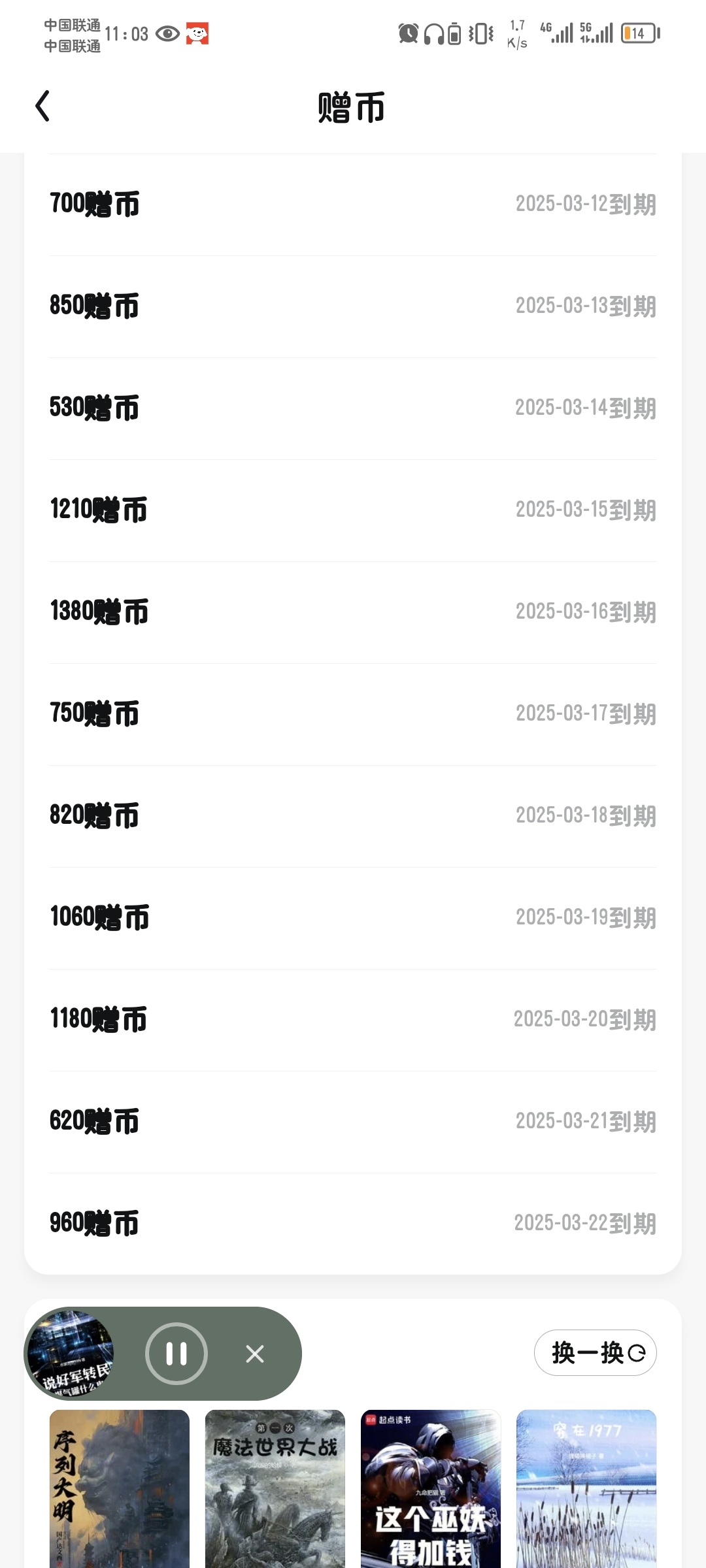Open the book 序列大明
Viewport: 706px width, 1568px height.
tap(120, 1490)
